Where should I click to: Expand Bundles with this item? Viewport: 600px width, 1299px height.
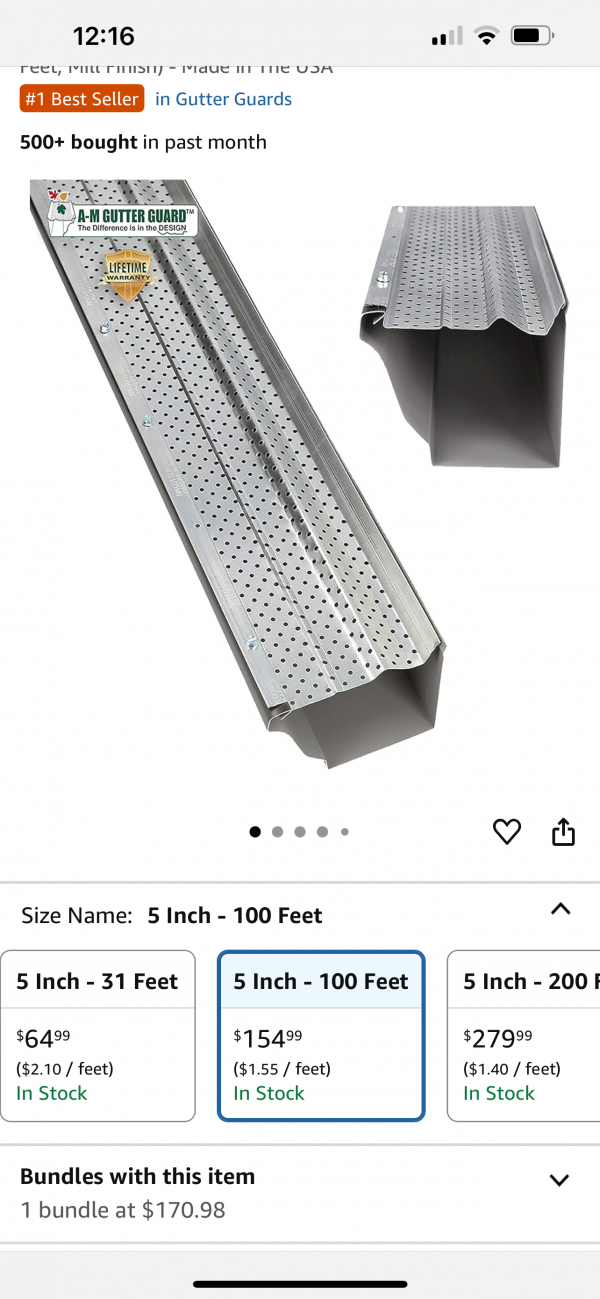(559, 1180)
